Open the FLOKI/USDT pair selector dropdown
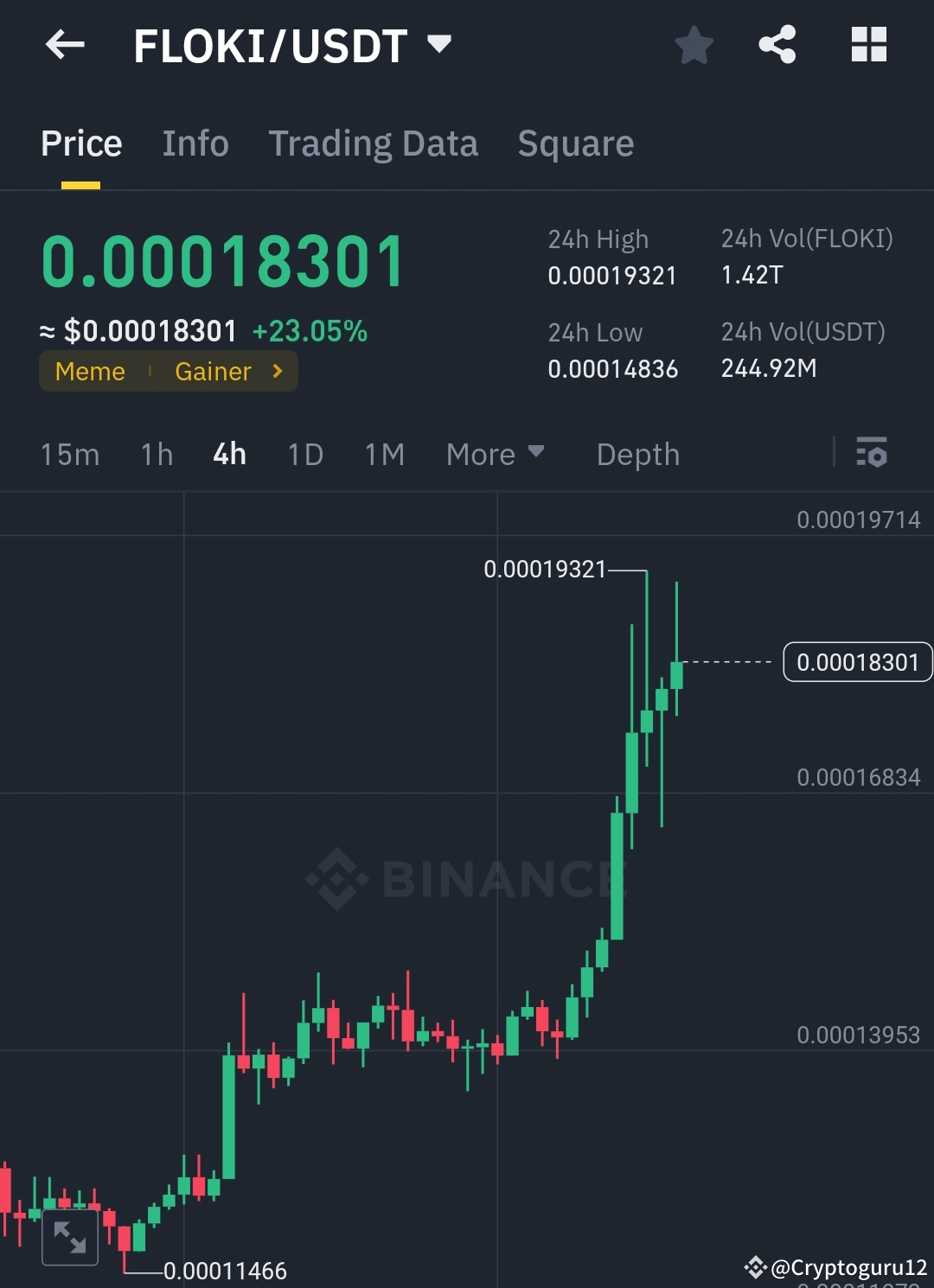The height and width of the screenshot is (1288, 934). (439, 43)
